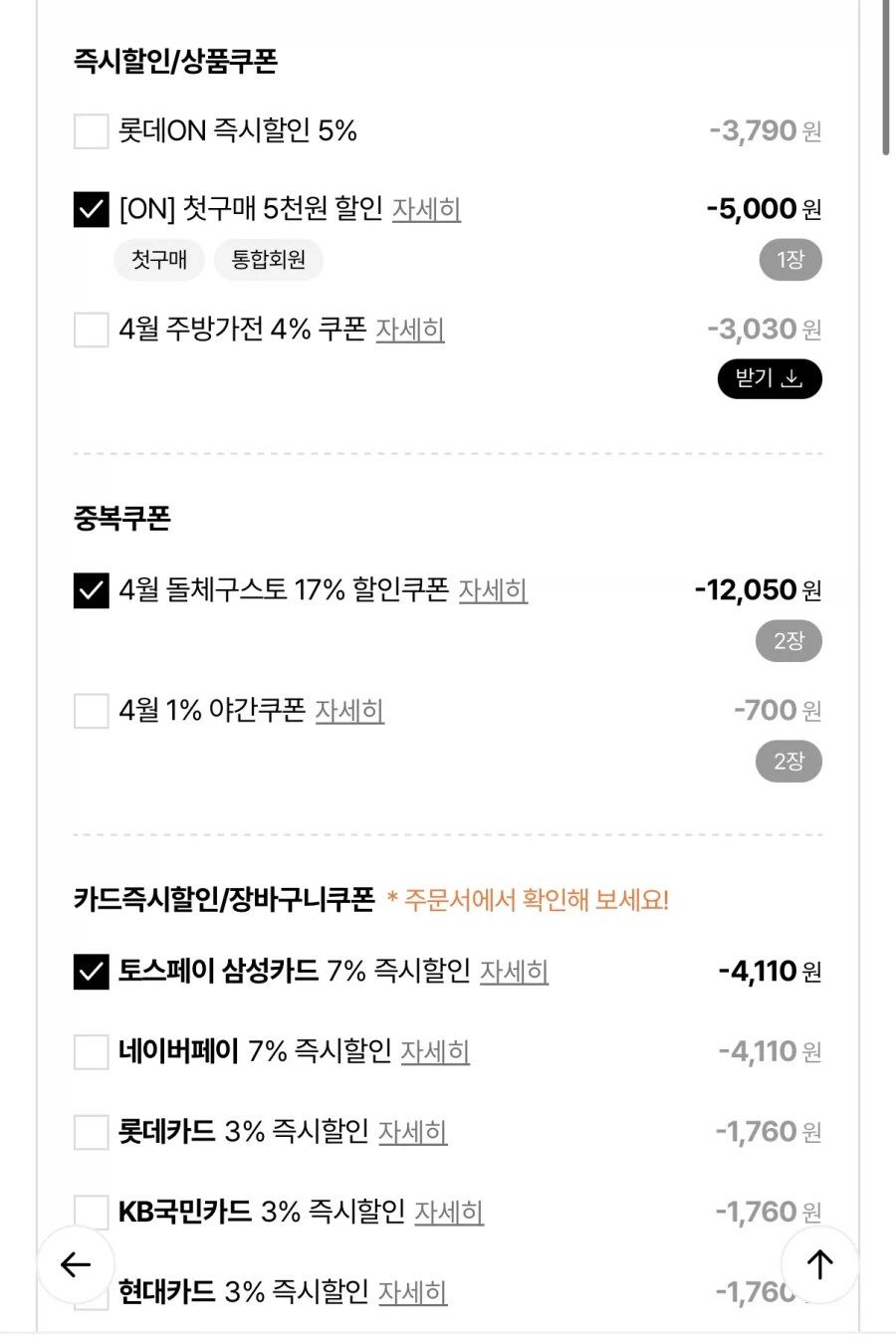This screenshot has height=1342, width=896.
Task: Check the 4월 주방가전 4% 쿠폰 checkbox
Action: click(90, 330)
